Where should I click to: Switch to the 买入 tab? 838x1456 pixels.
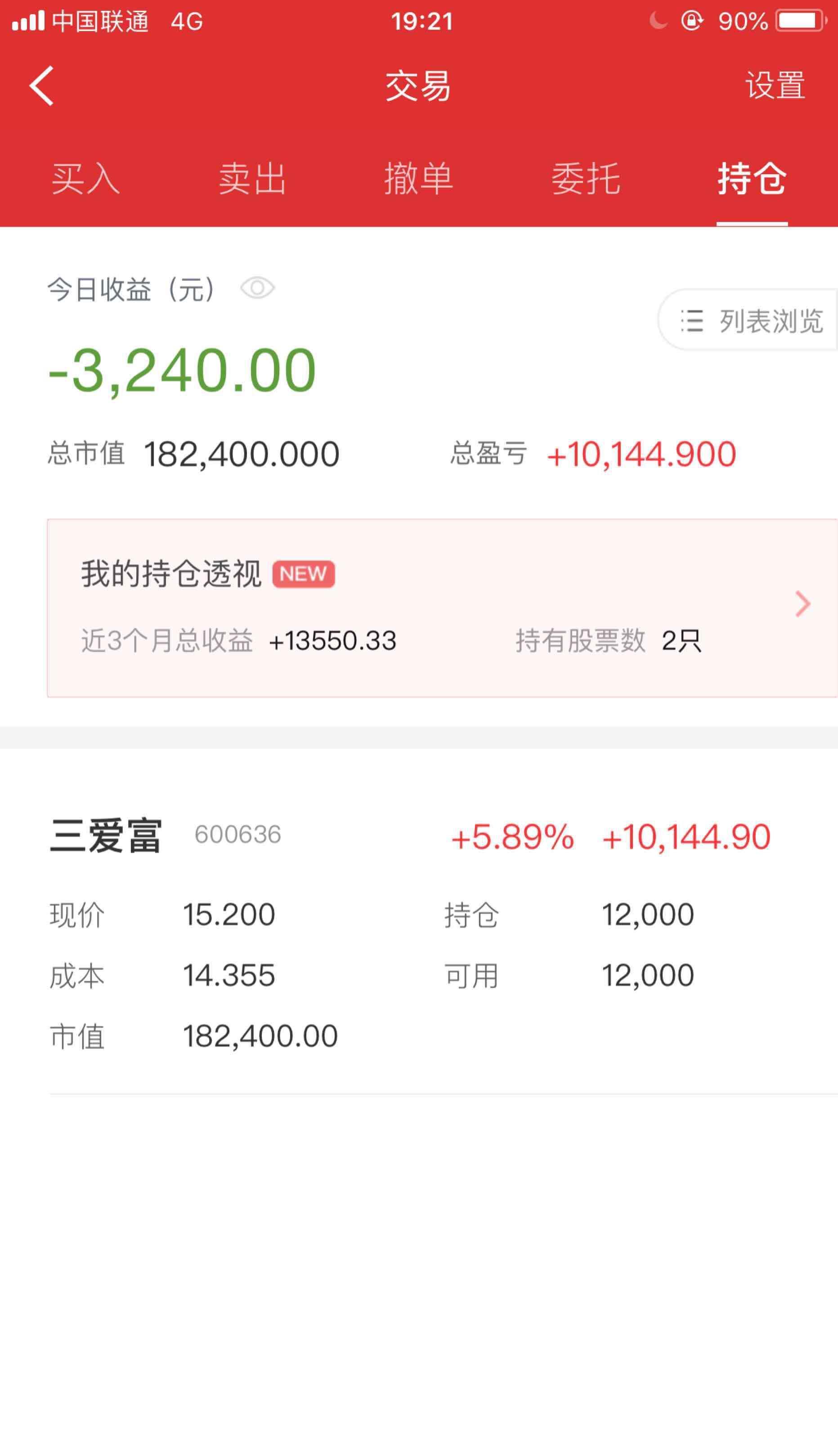click(x=85, y=179)
